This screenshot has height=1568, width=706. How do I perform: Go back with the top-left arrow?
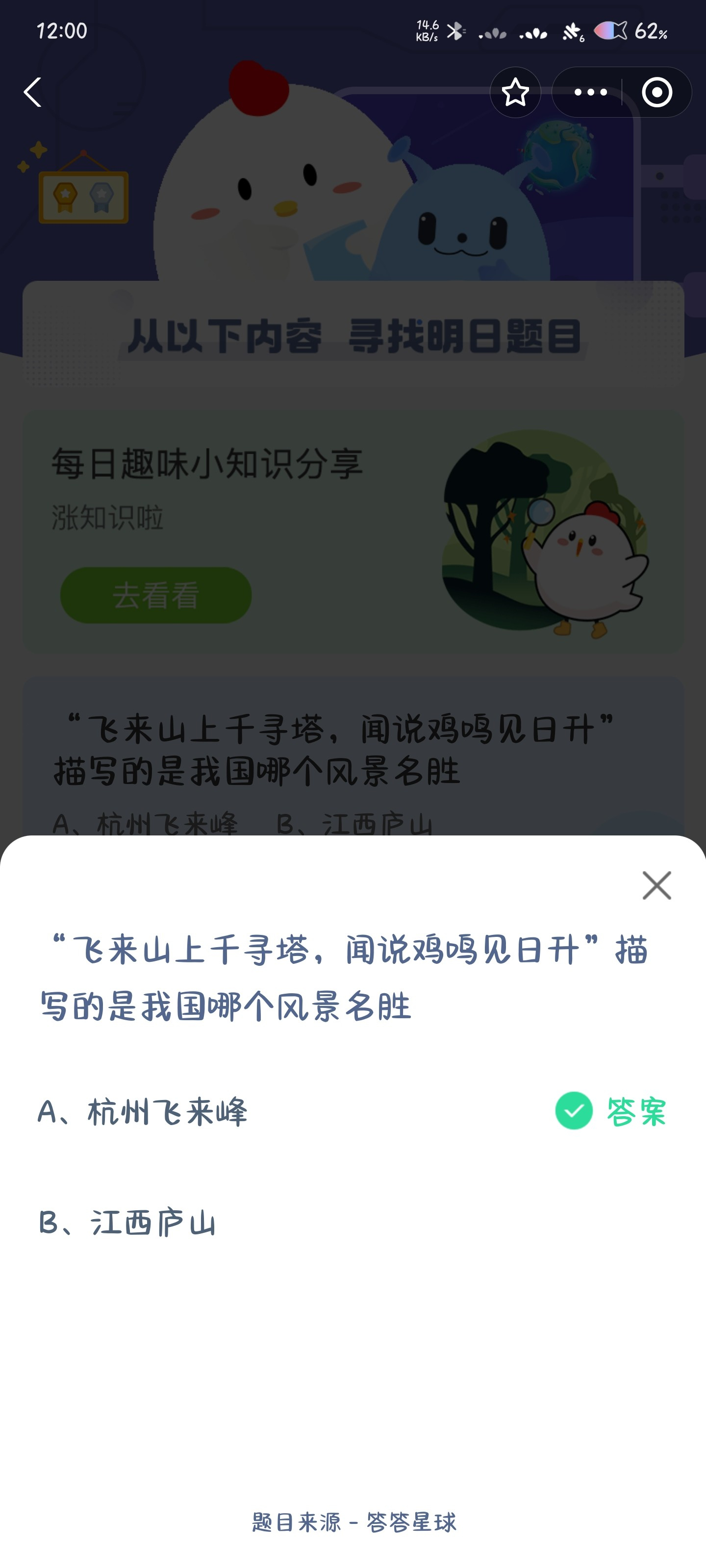[33, 93]
